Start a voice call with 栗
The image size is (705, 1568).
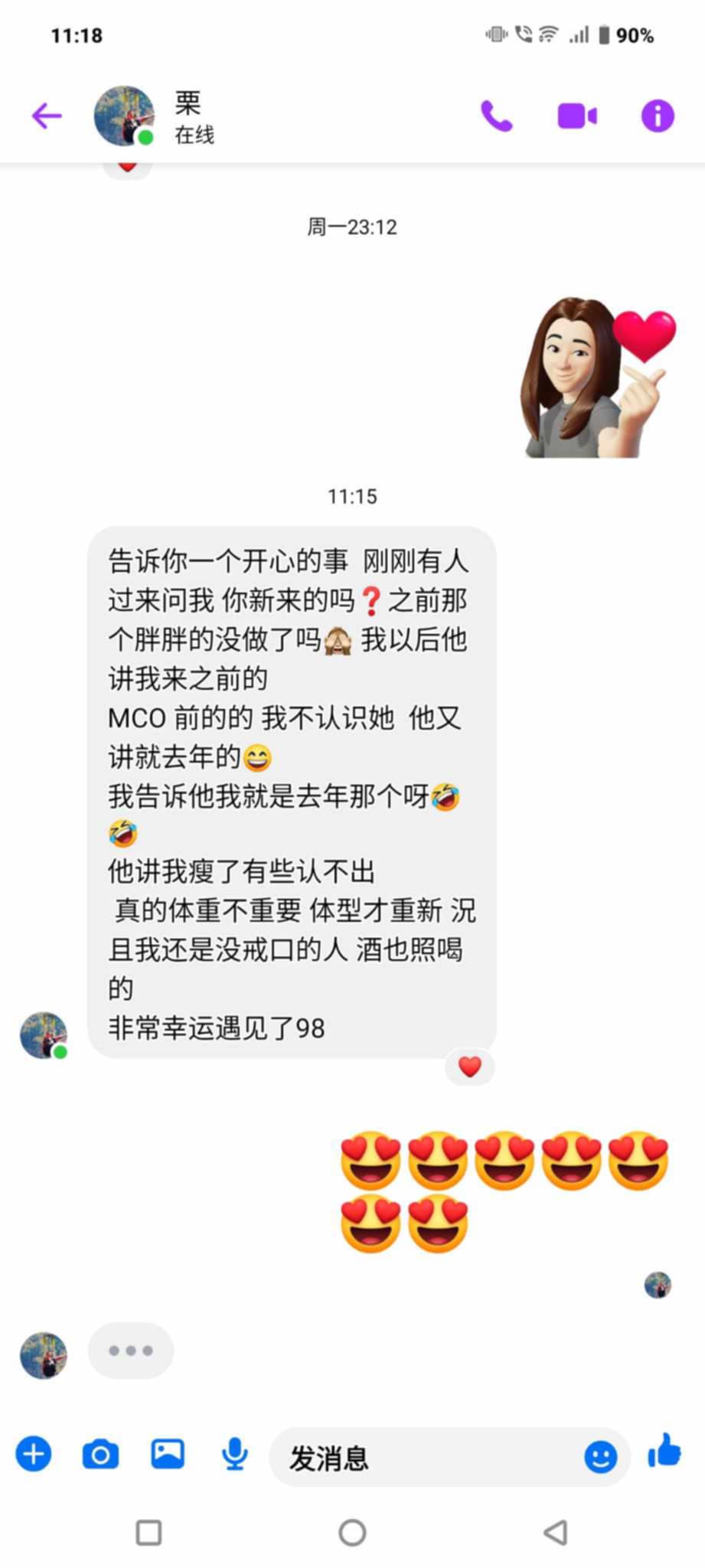(496, 116)
